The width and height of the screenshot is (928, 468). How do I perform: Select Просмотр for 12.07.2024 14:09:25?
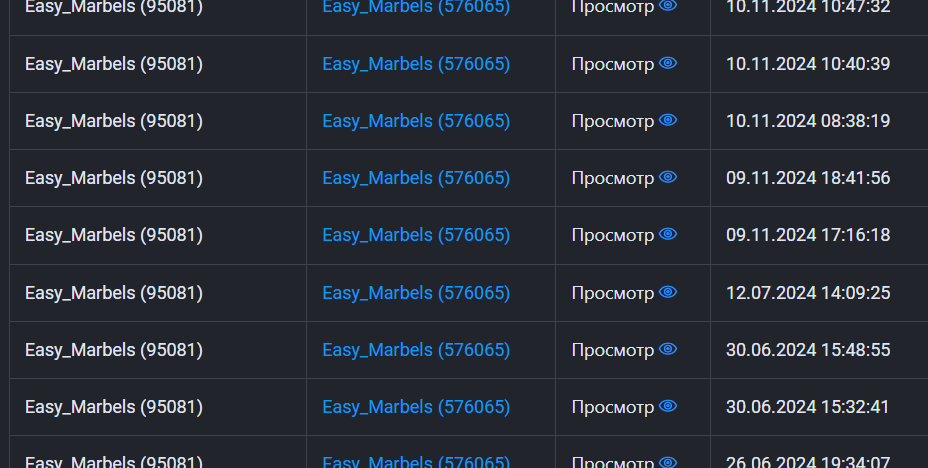(x=624, y=293)
